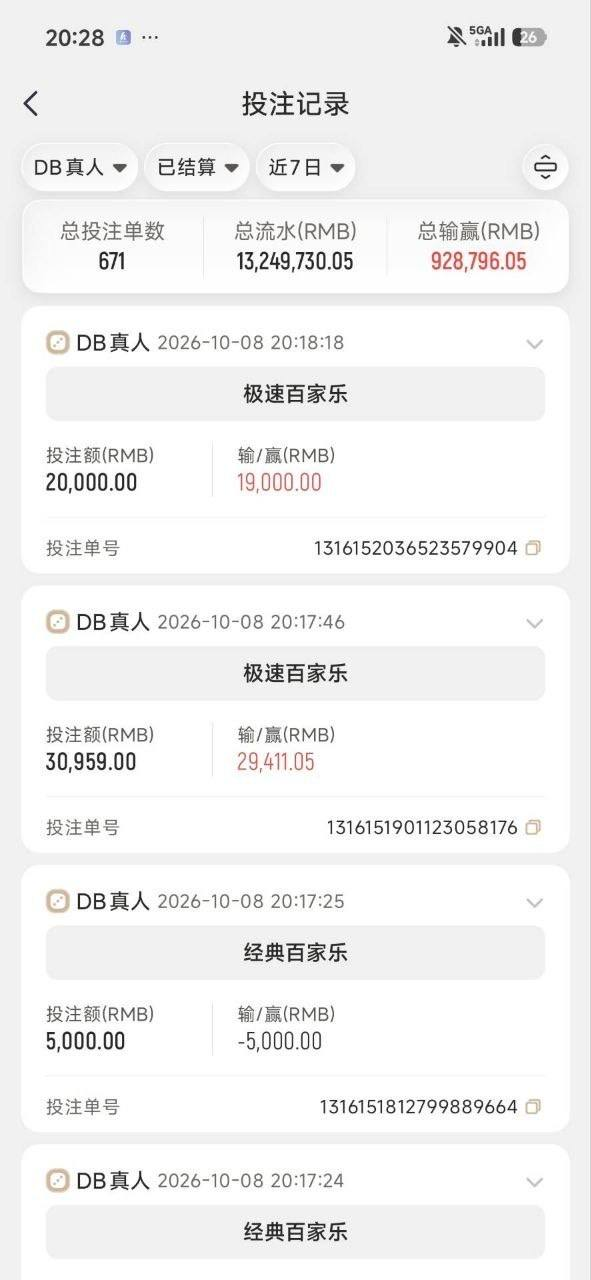The height and width of the screenshot is (1280, 591).
Task: Expand the 20:18:18 bet record
Action: [535, 344]
